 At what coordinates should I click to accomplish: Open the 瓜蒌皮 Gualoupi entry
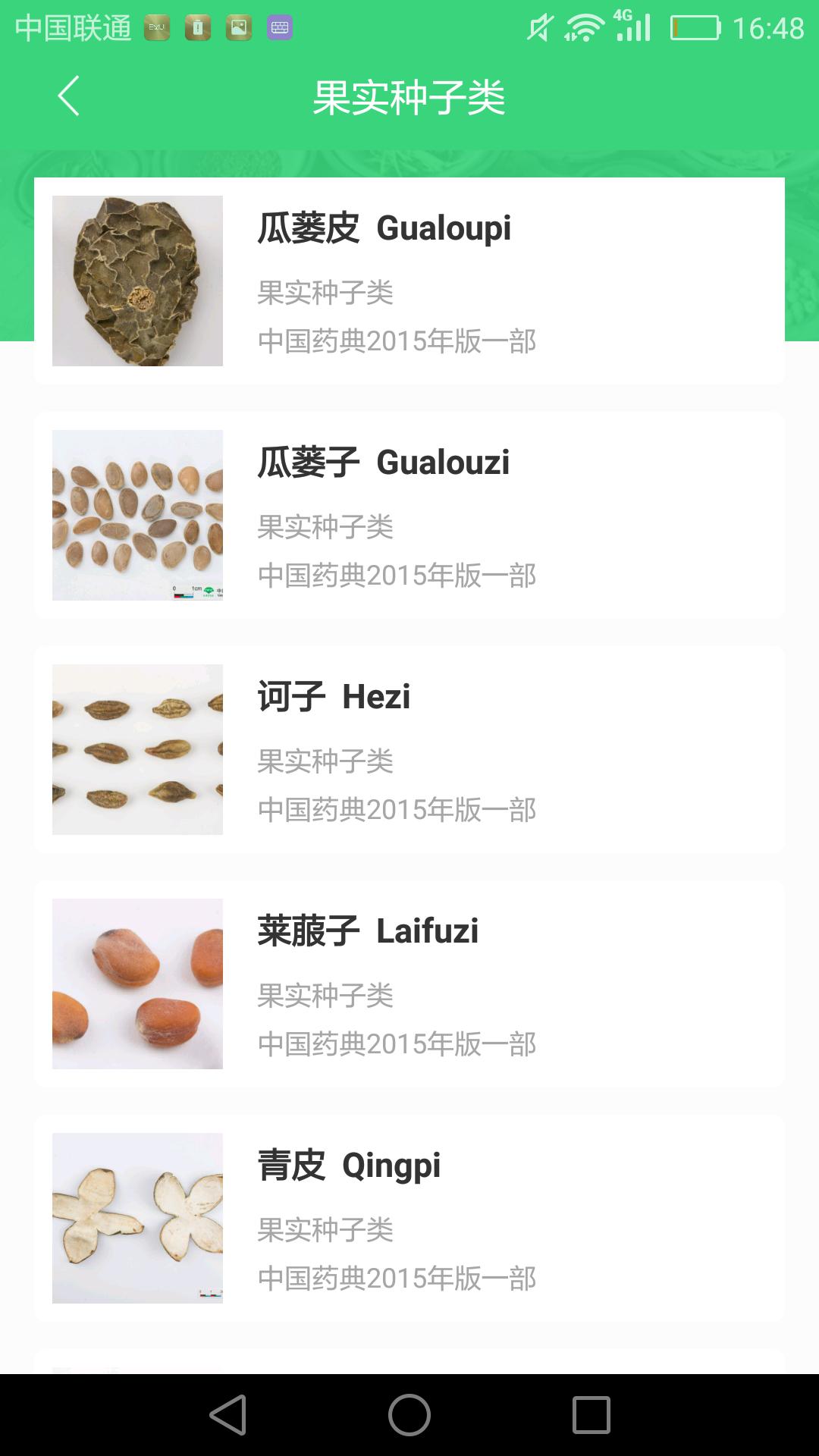pyautogui.click(x=409, y=281)
